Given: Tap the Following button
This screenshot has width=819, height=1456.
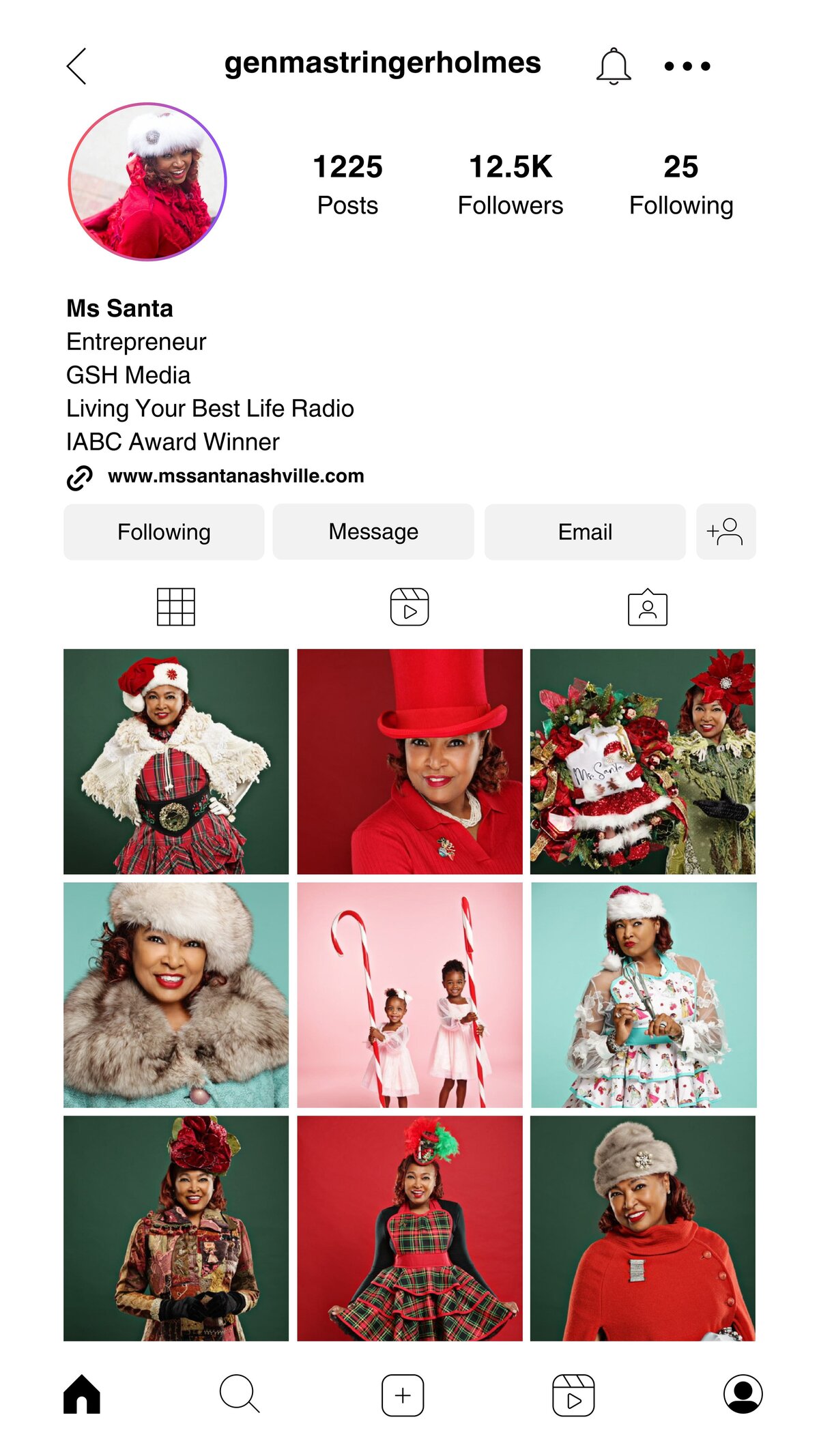Looking at the screenshot, I should click(164, 532).
